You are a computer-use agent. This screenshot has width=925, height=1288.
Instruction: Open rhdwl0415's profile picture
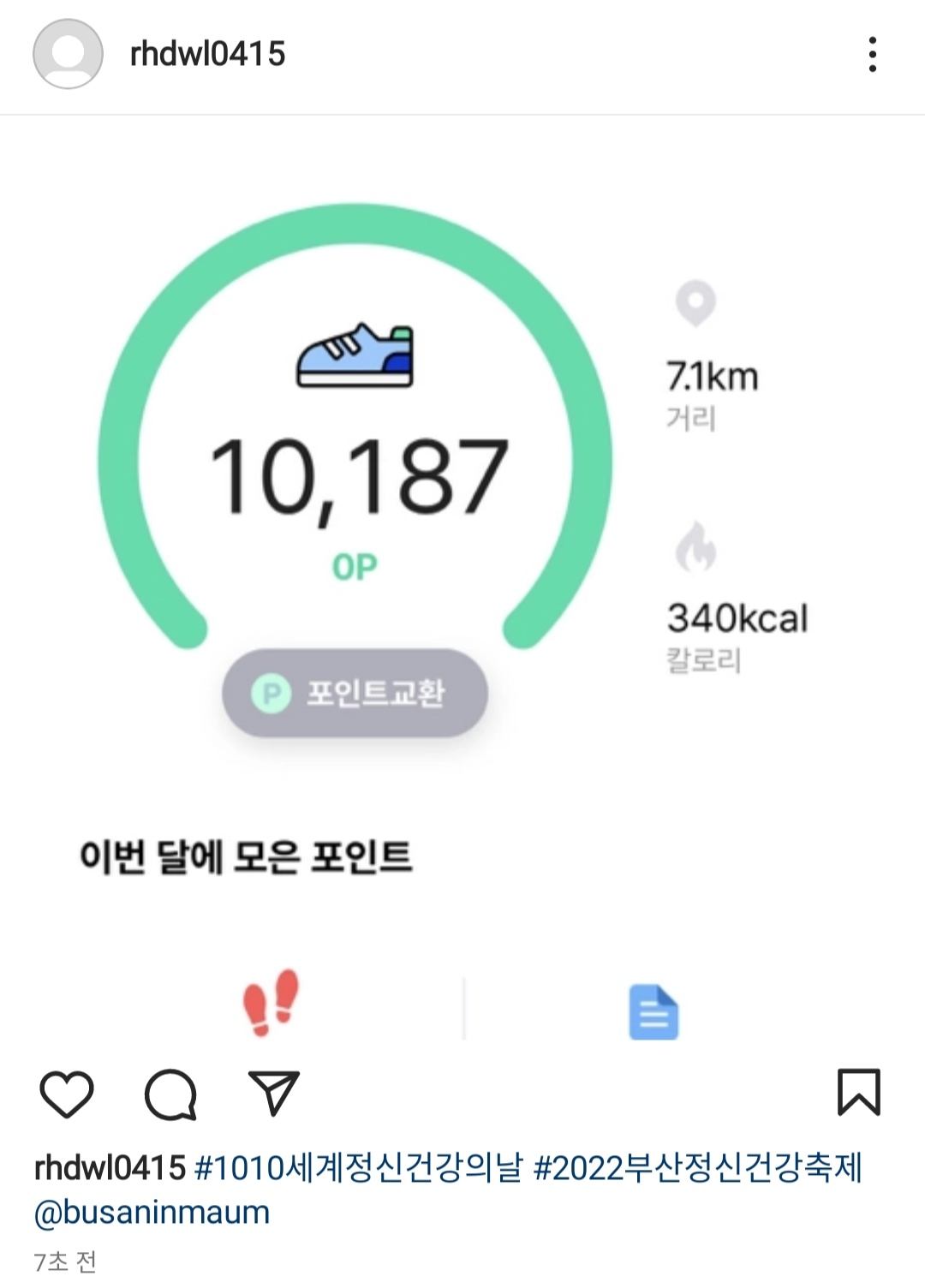(x=68, y=54)
